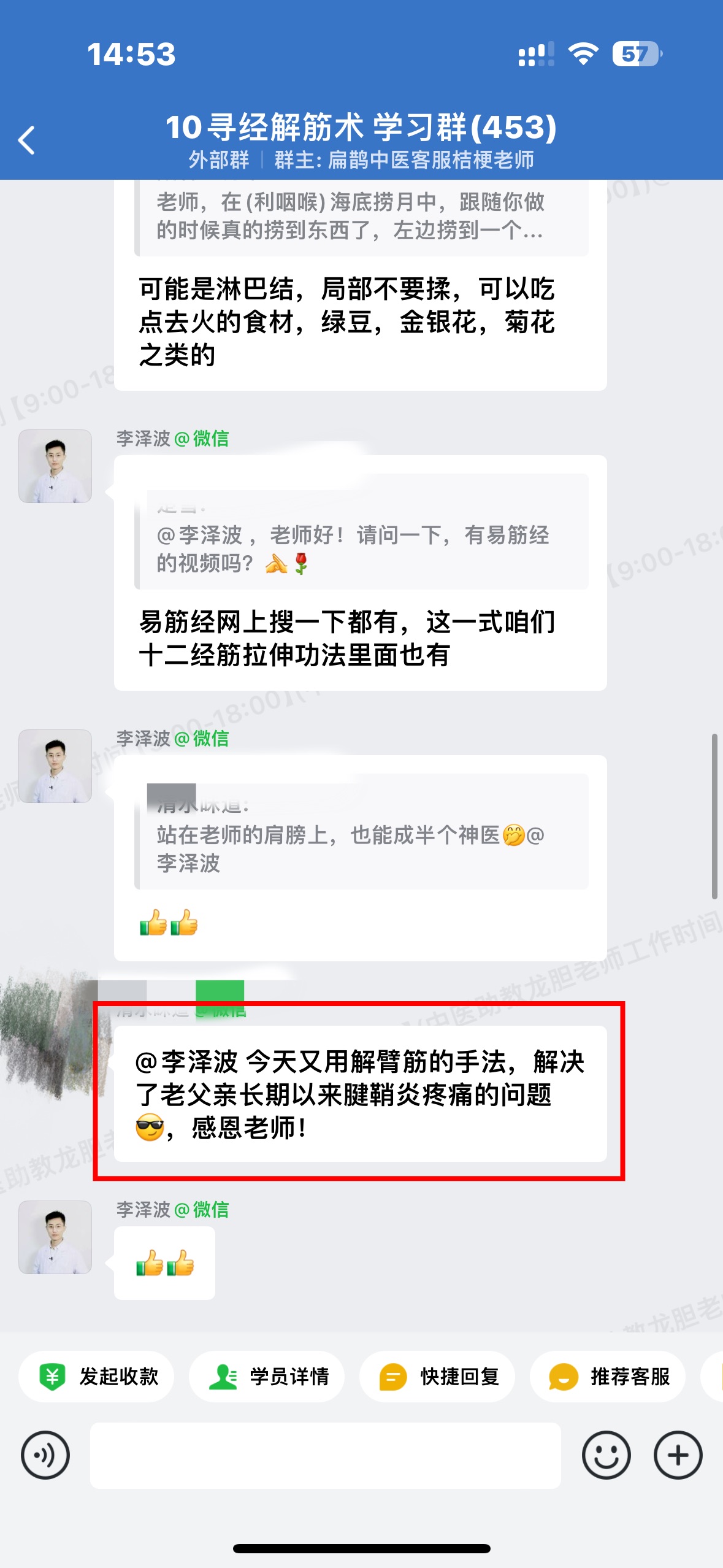Tap the 发起收款 quick action

point(97,1376)
